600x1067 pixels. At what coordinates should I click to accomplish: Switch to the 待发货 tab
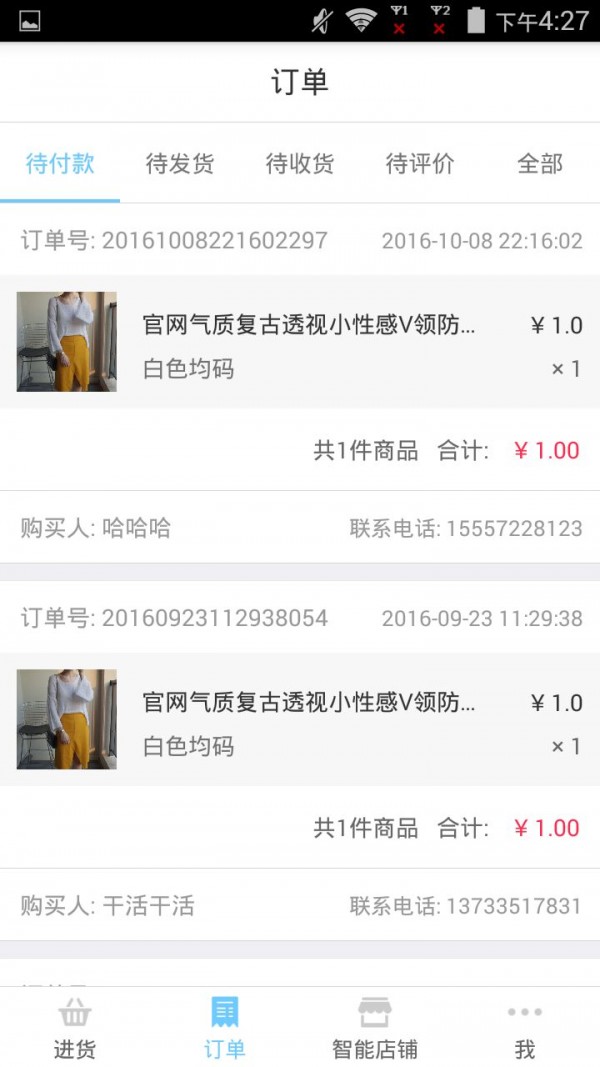click(x=180, y=164)
